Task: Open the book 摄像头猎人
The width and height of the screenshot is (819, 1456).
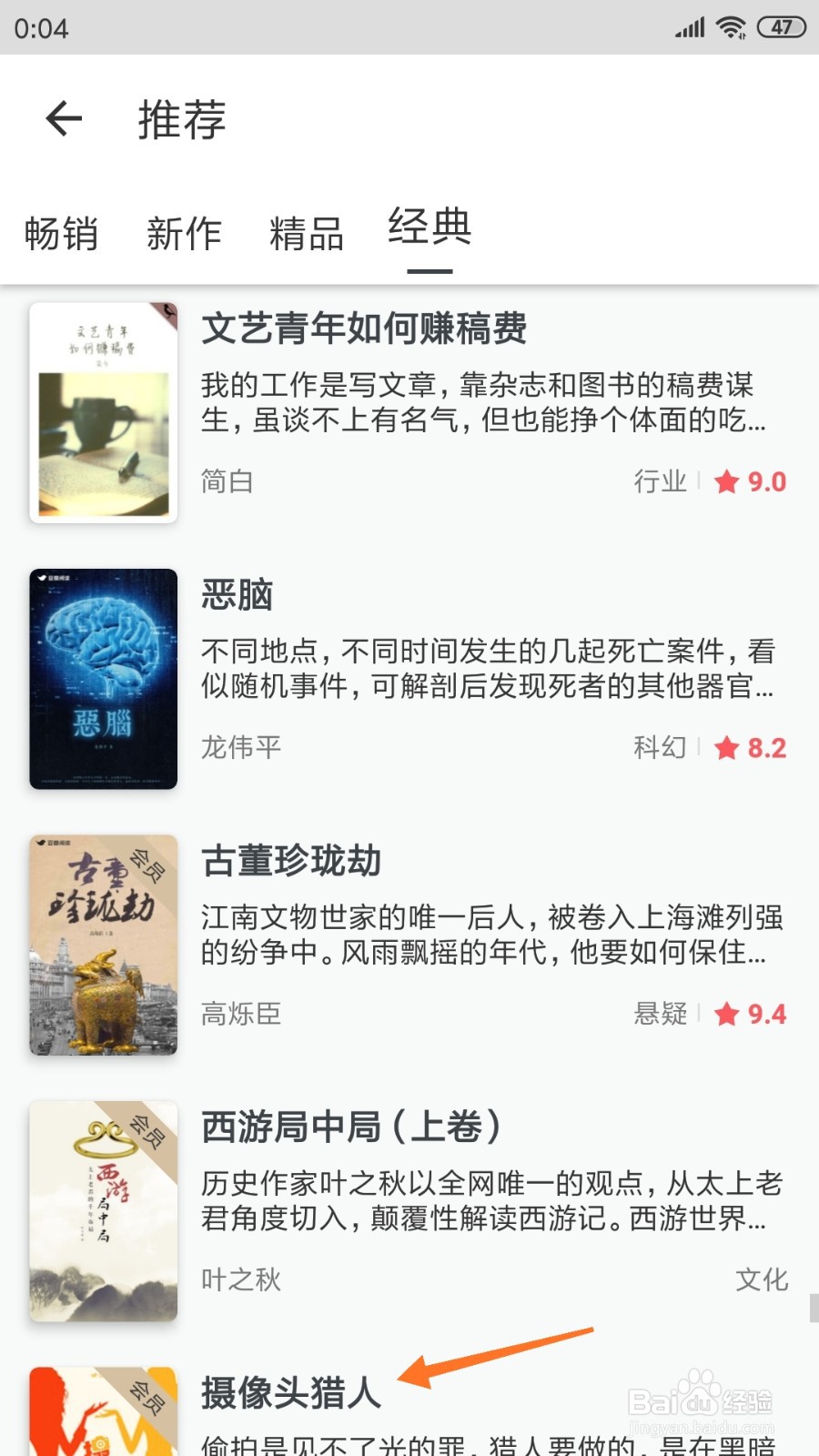Action: click(x=291, y=1393)
